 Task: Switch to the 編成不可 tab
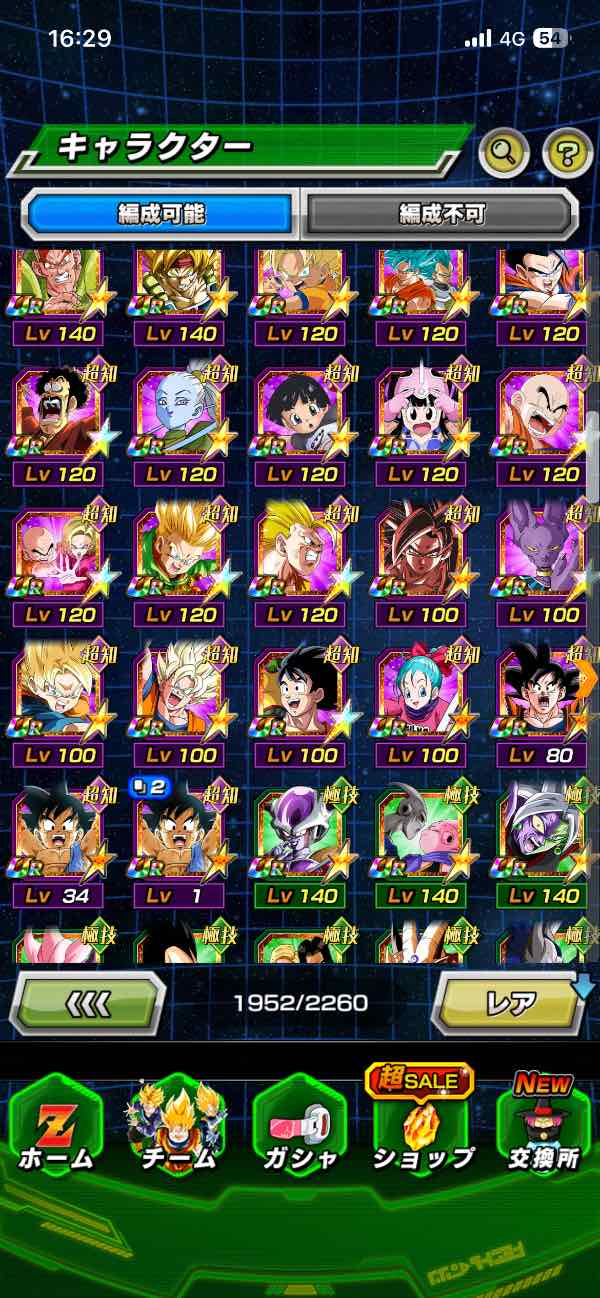(441, 213)
